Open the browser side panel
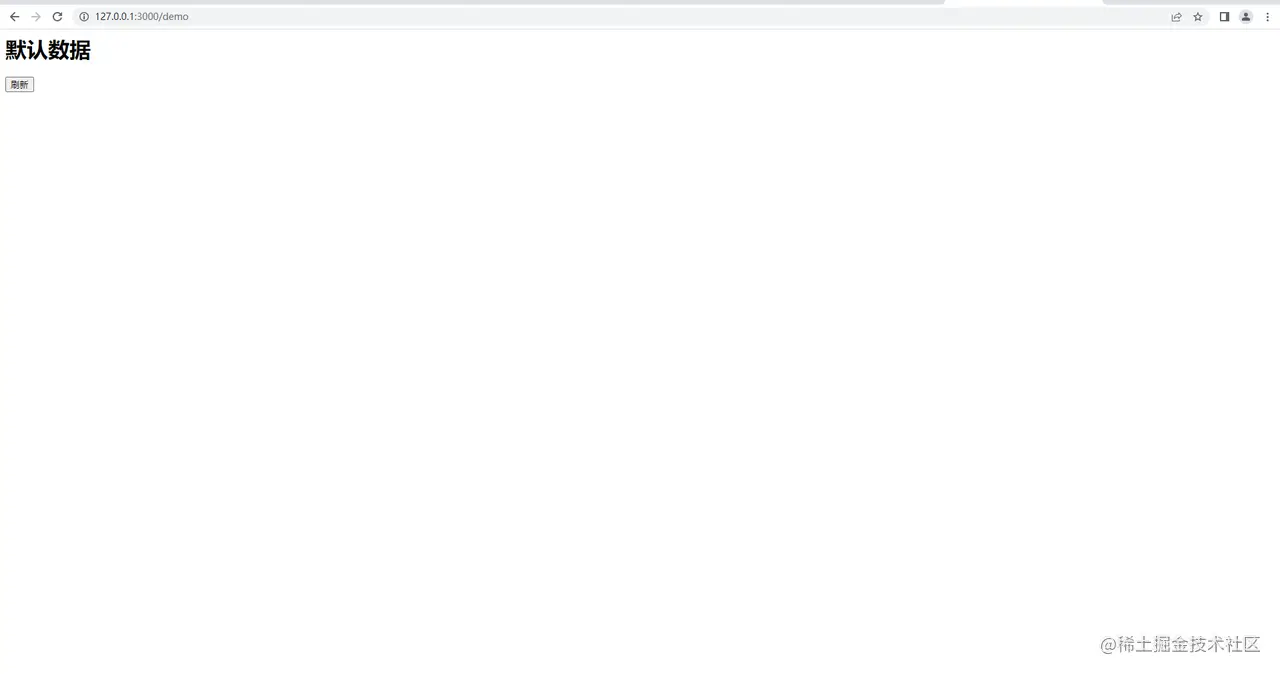 point(1224,17)
